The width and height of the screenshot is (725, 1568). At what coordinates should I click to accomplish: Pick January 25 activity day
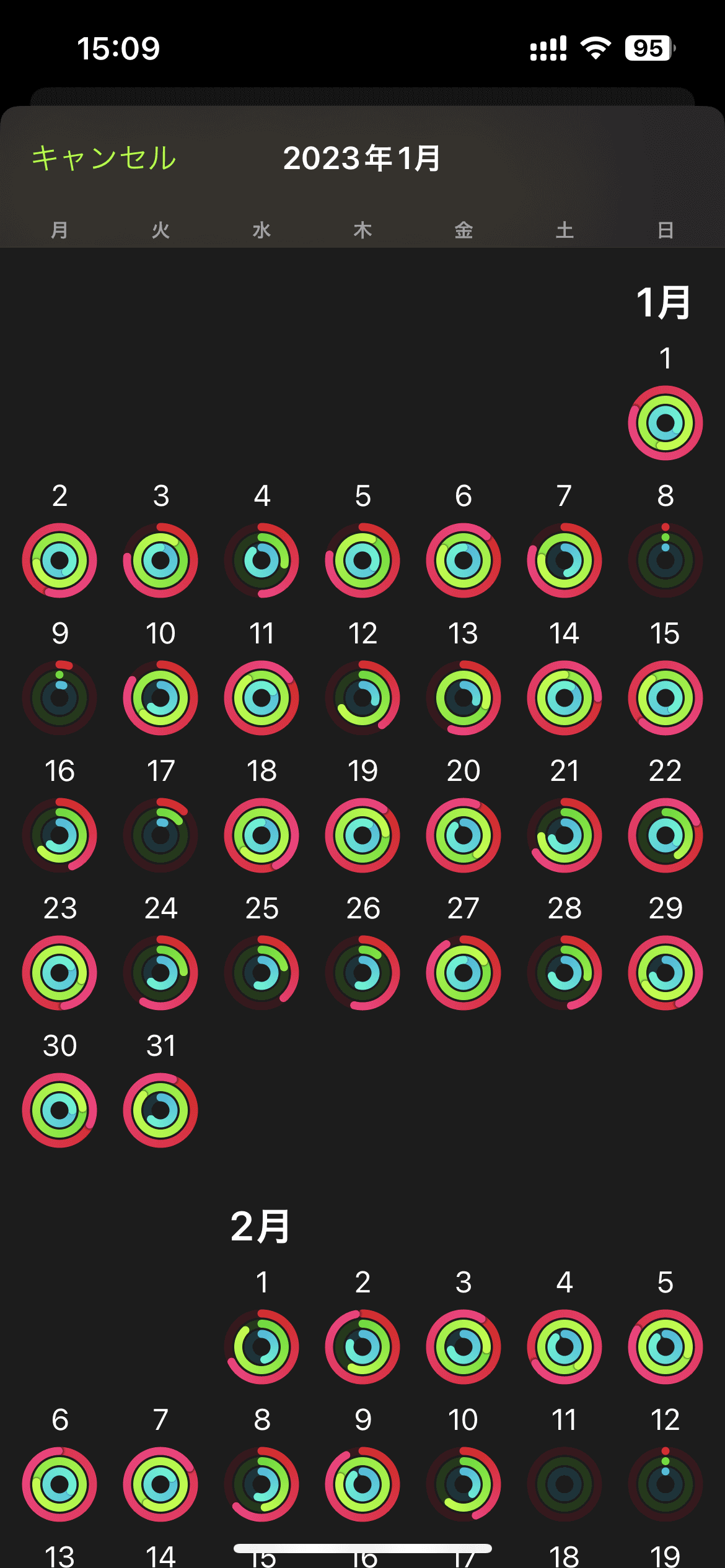point(261,973)
